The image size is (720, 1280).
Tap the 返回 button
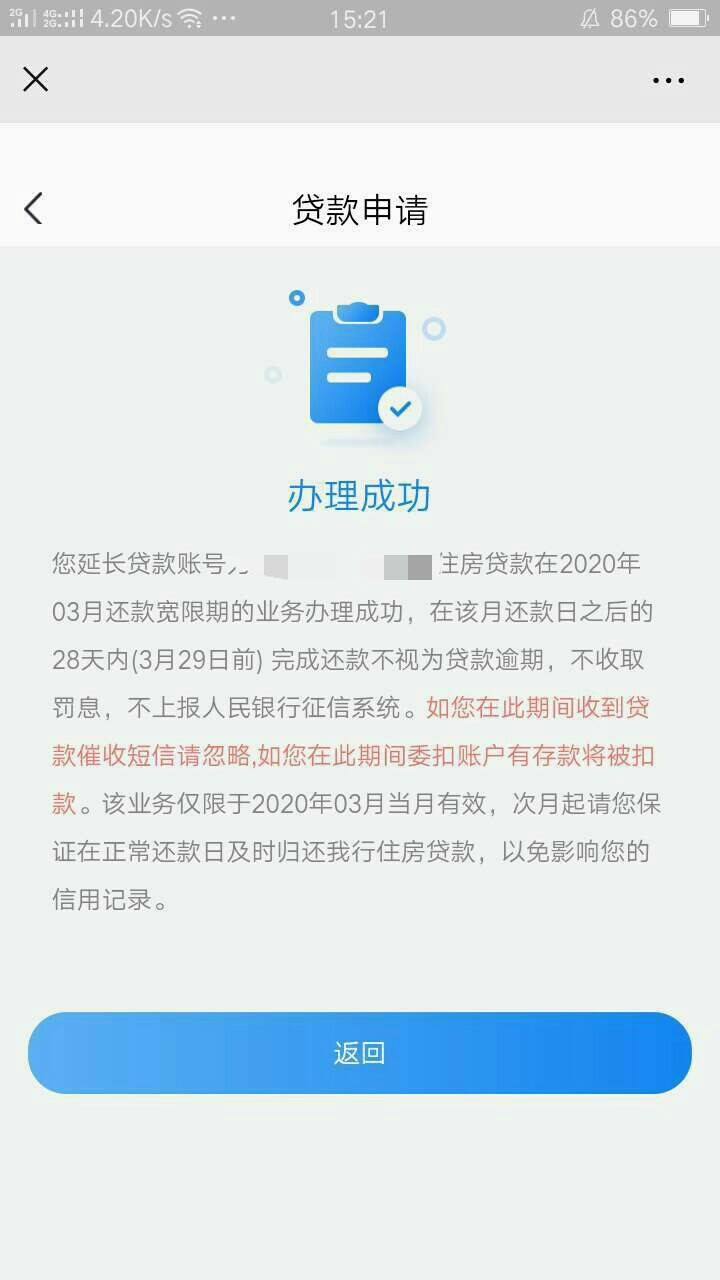coord(360,1053)
